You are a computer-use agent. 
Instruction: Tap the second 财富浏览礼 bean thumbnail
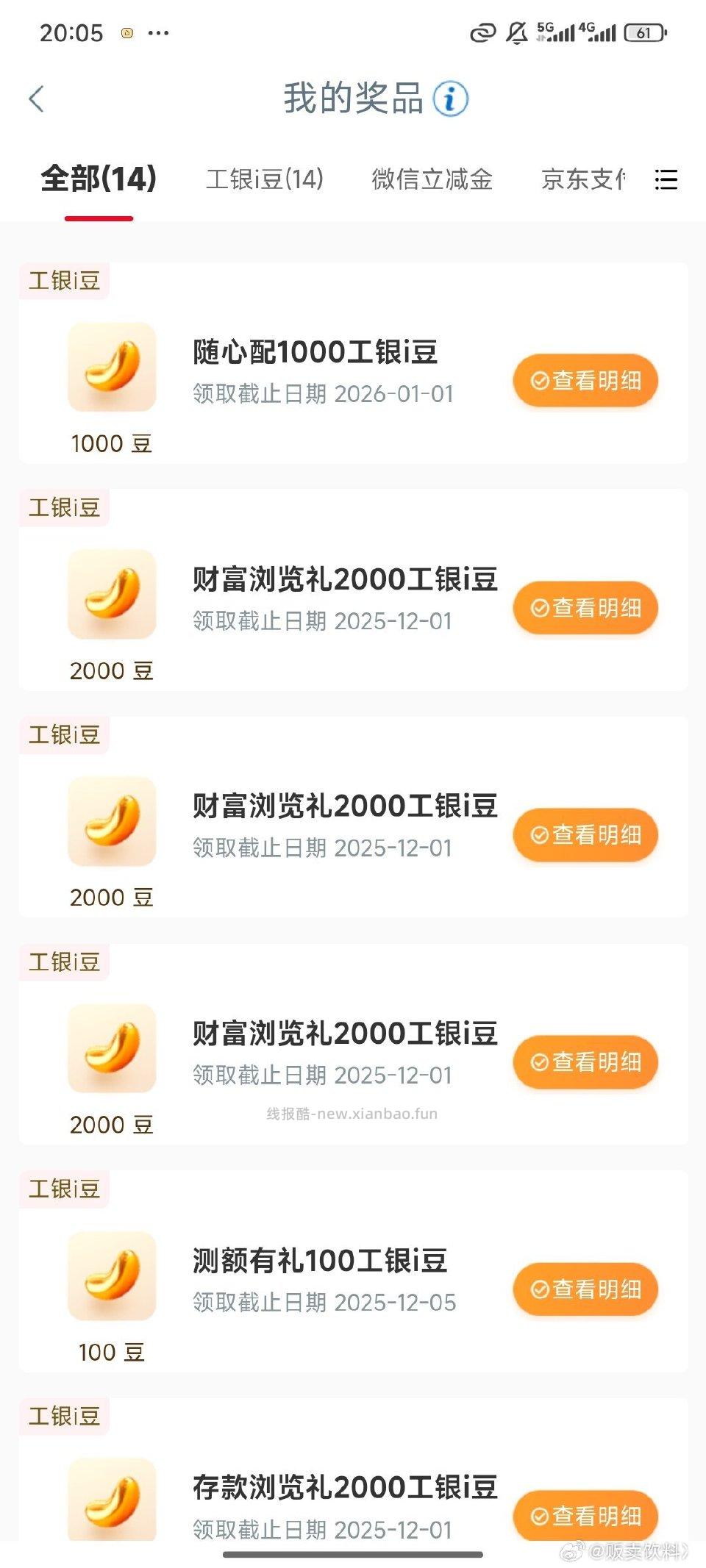[x=112, y=822]
